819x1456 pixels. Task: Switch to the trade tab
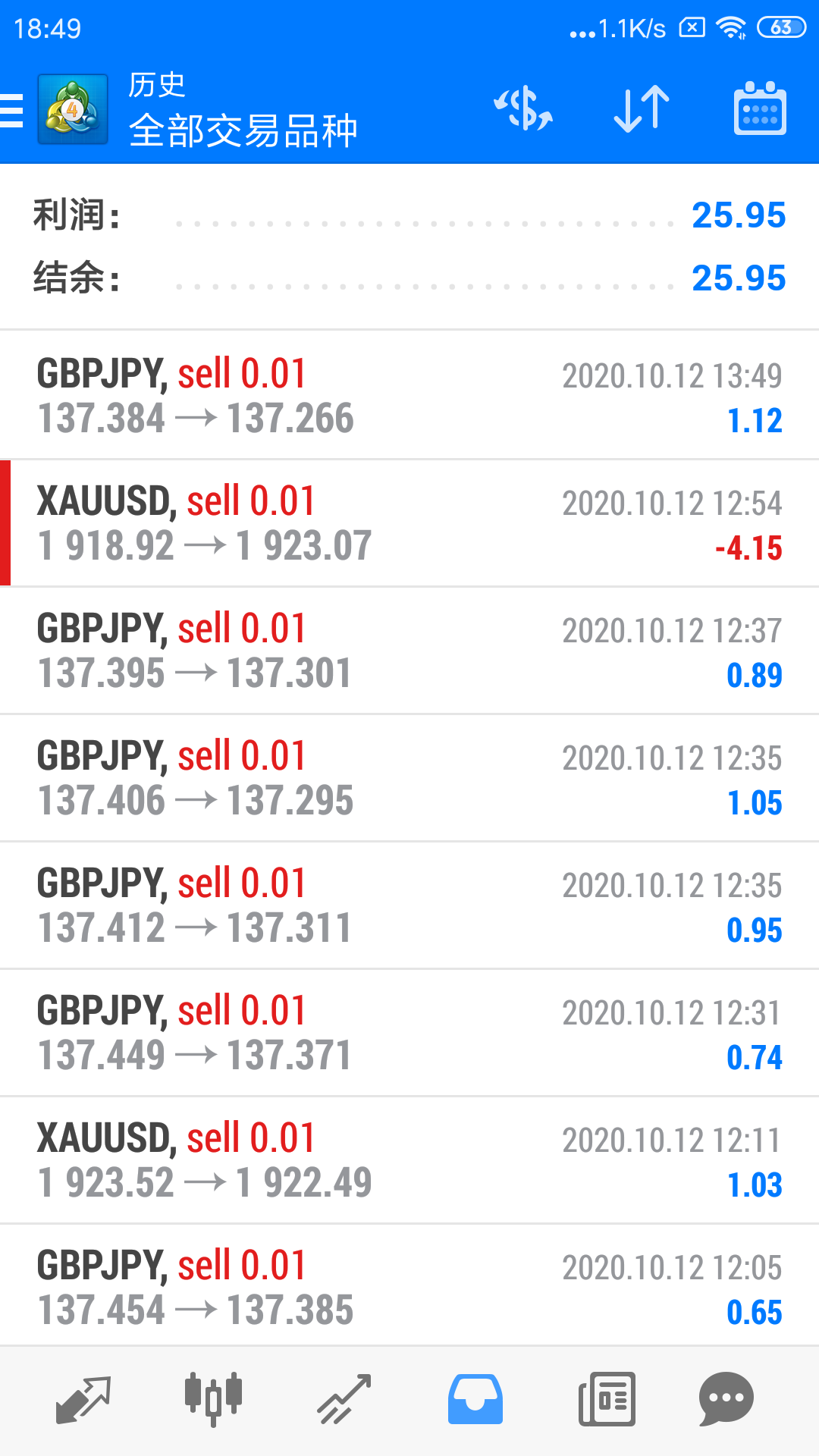pos(344,1399)
